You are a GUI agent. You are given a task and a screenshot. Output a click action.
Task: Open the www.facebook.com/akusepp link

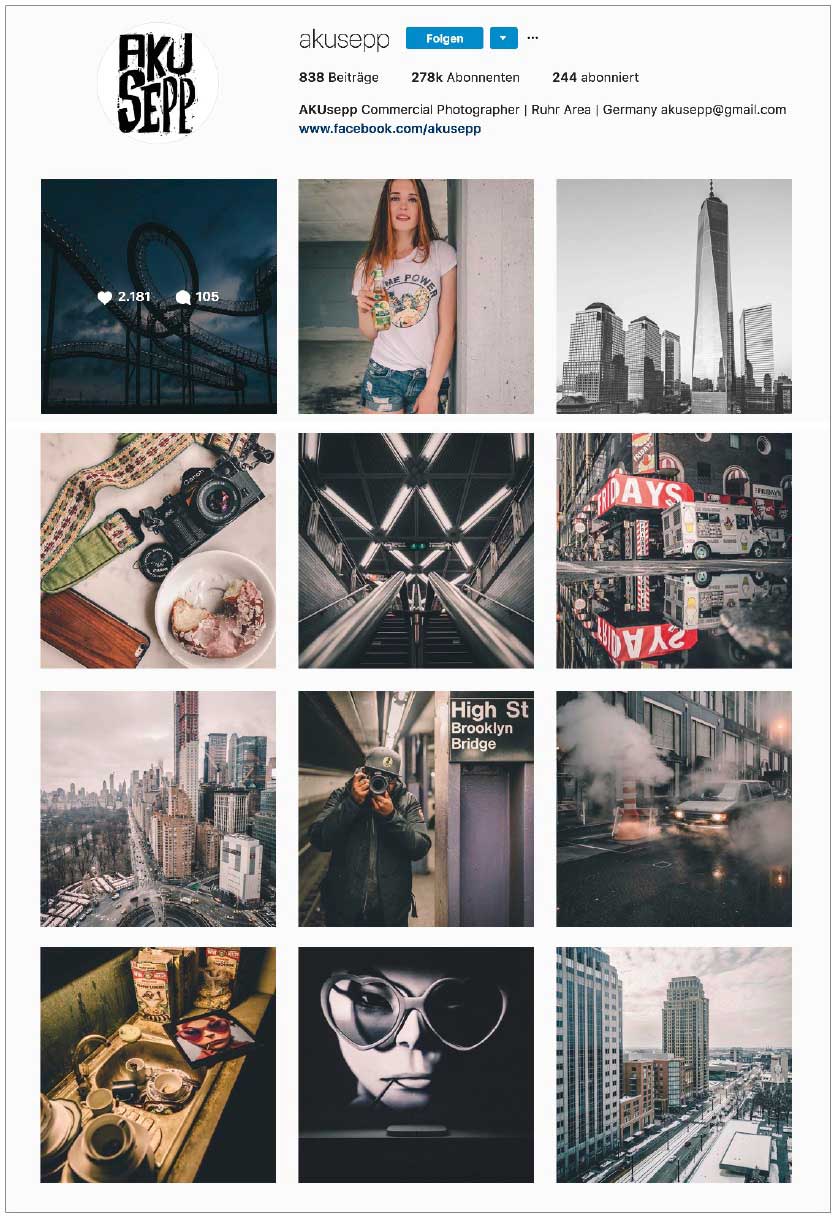click(389, 129)
